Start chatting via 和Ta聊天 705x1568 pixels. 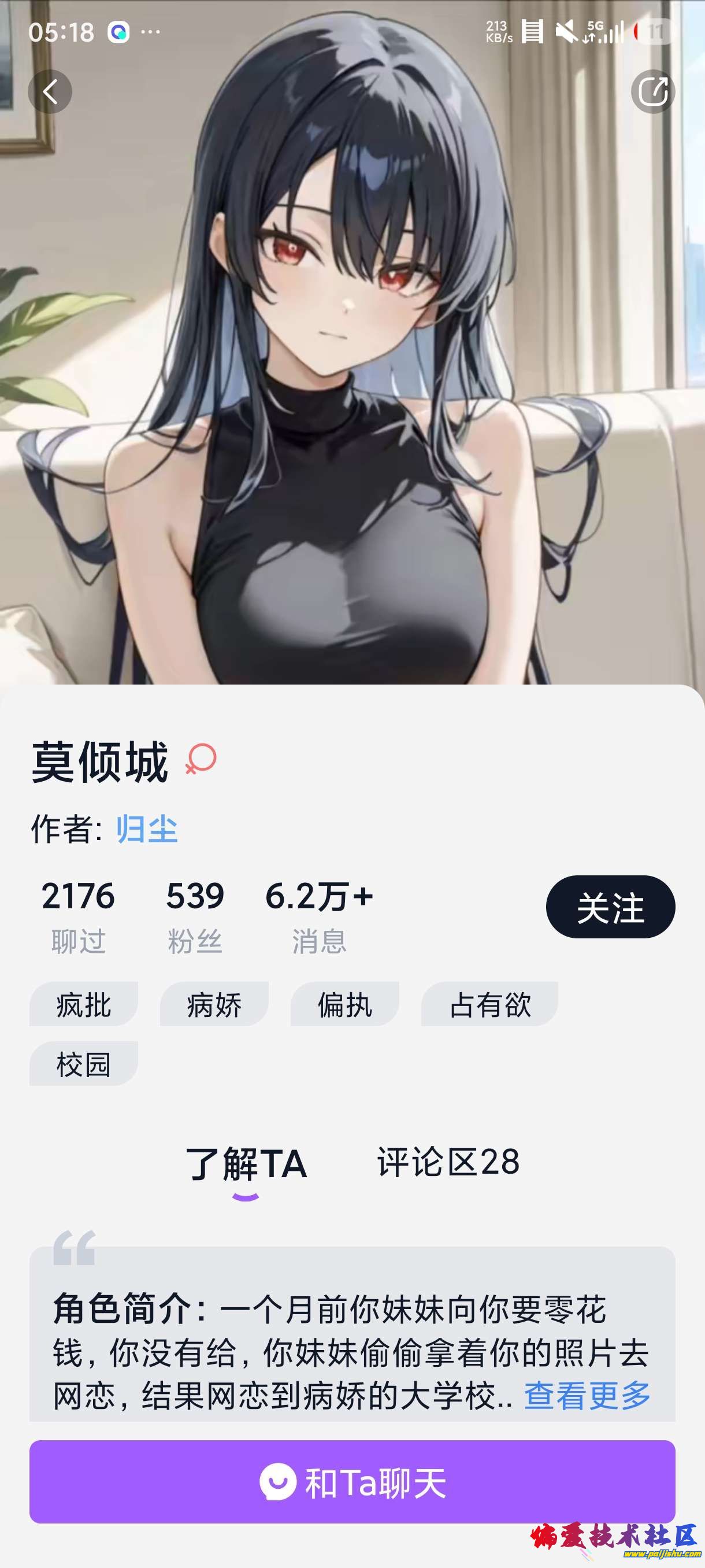352,1482
